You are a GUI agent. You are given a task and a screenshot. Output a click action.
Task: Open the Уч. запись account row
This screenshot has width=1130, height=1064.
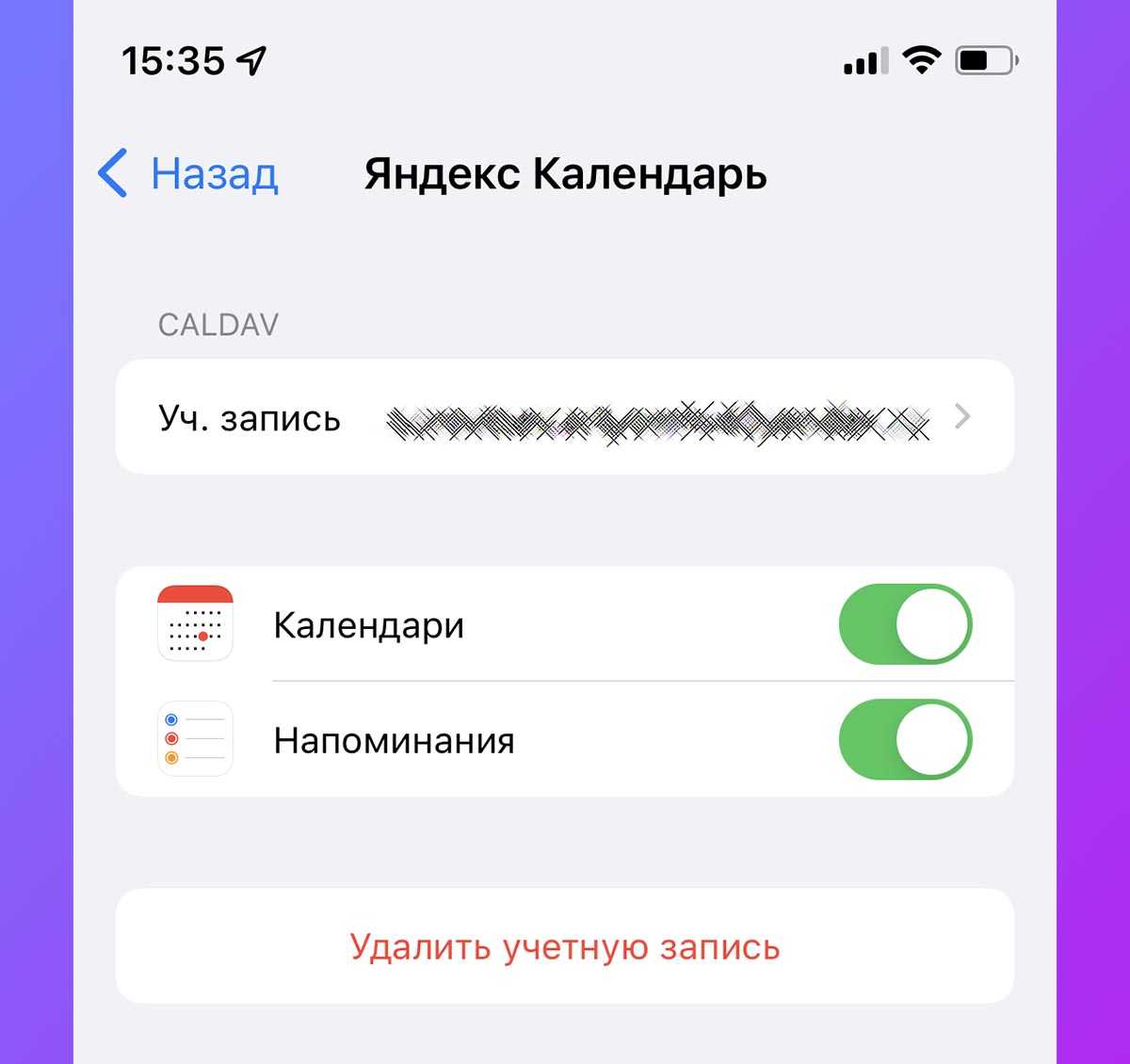[x=564, y=417]
